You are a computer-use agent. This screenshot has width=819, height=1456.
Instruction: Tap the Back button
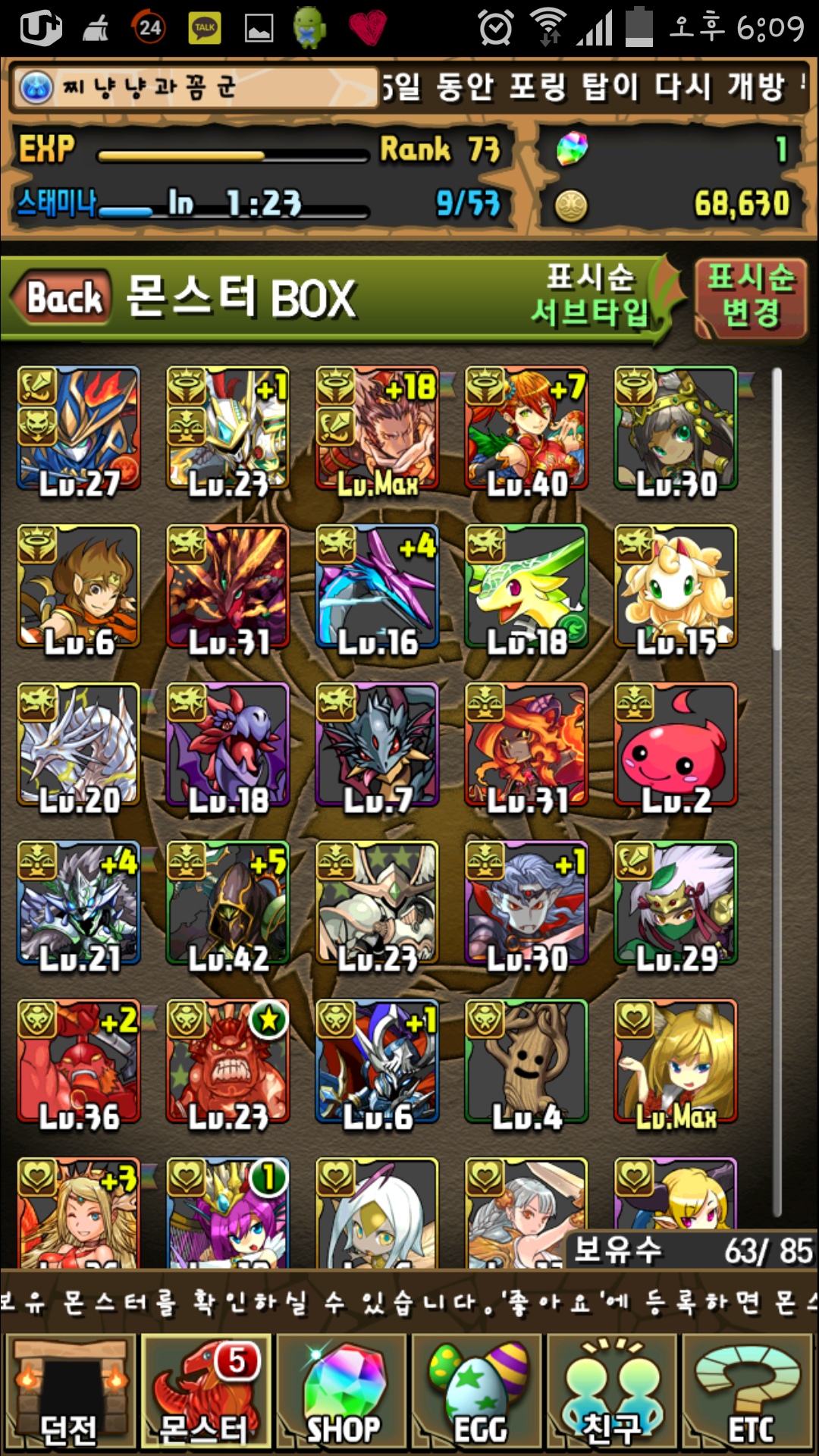coord(62,297)
